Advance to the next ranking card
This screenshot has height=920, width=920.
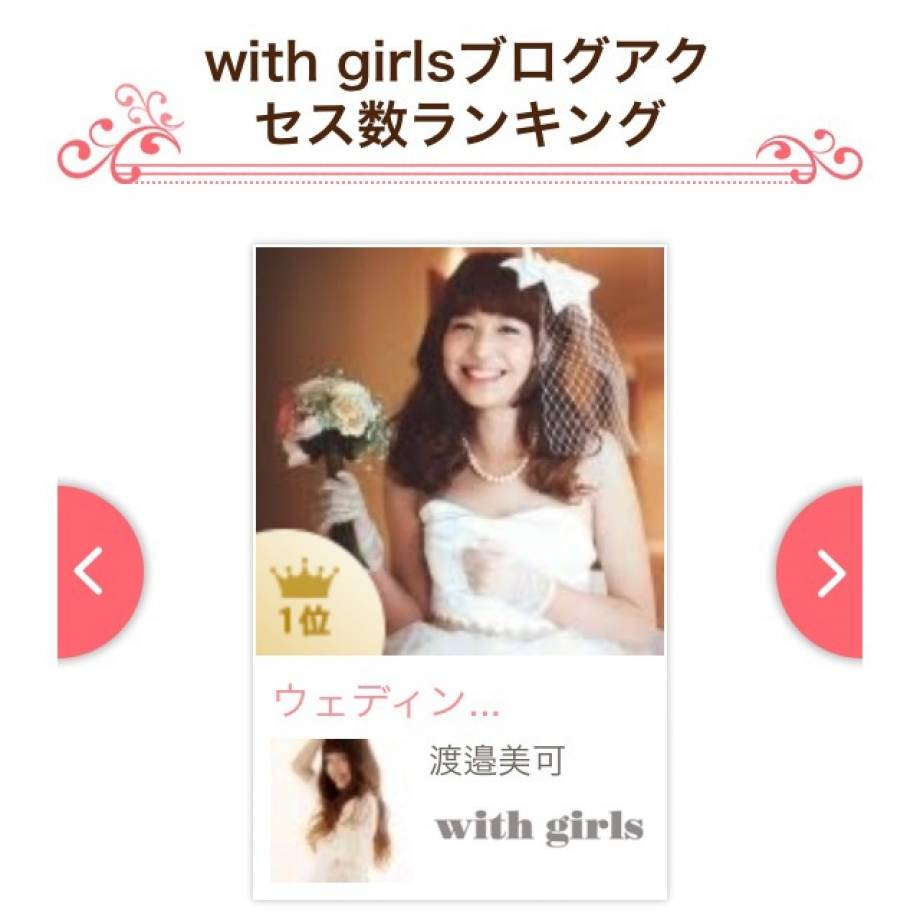pyautogui.click(x=824, y=572)
